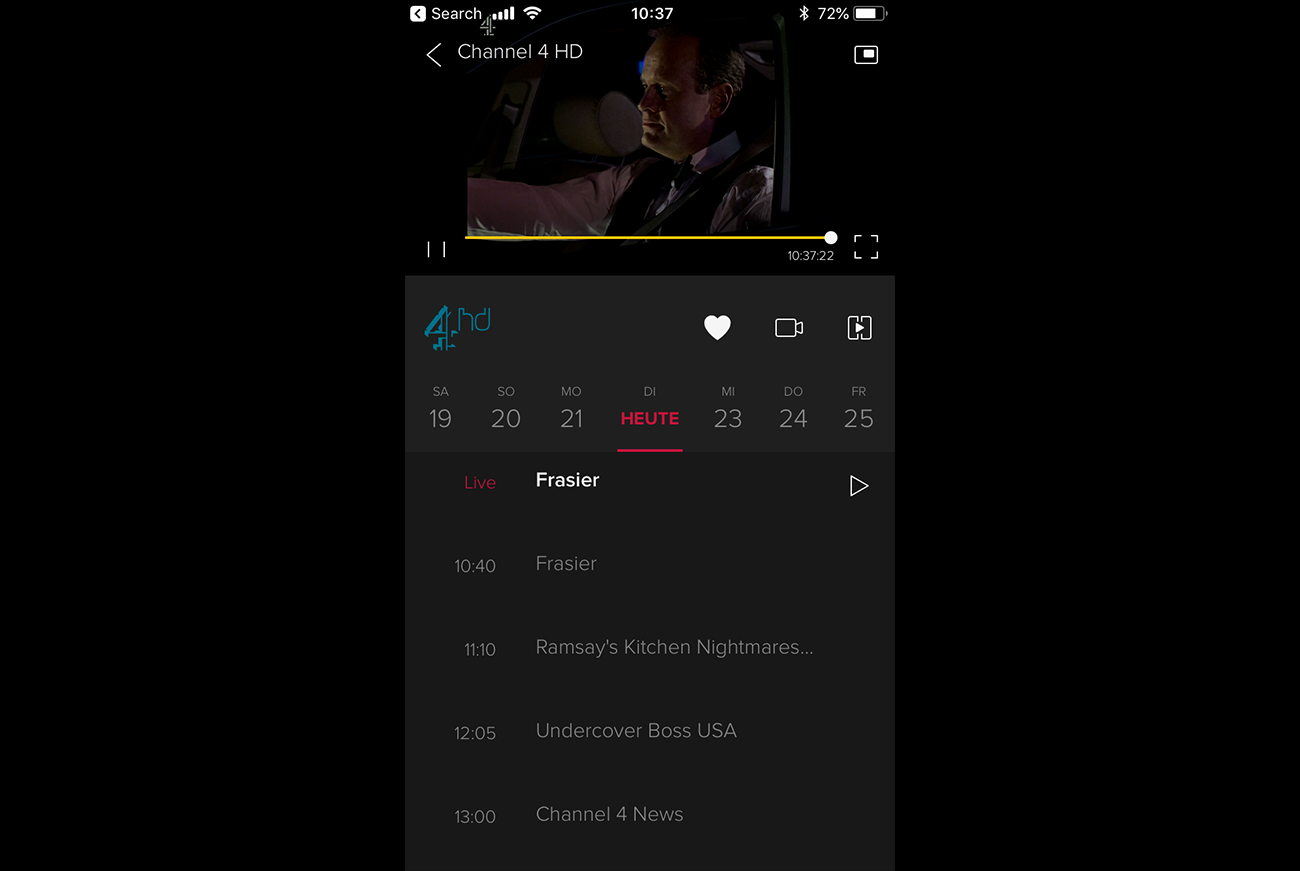Toggle the favorite heart for Channel 4 HD
This screenshot has height=871, width=1300.
tap(717, 327)
